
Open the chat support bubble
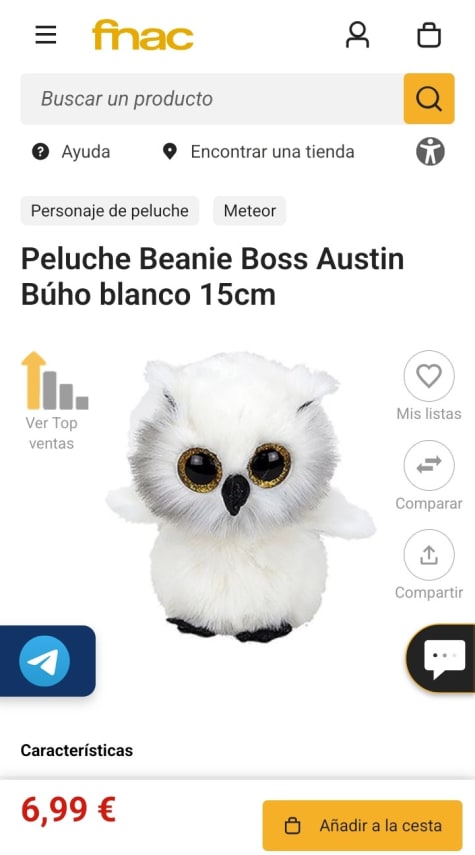click(x=443, y=659)
